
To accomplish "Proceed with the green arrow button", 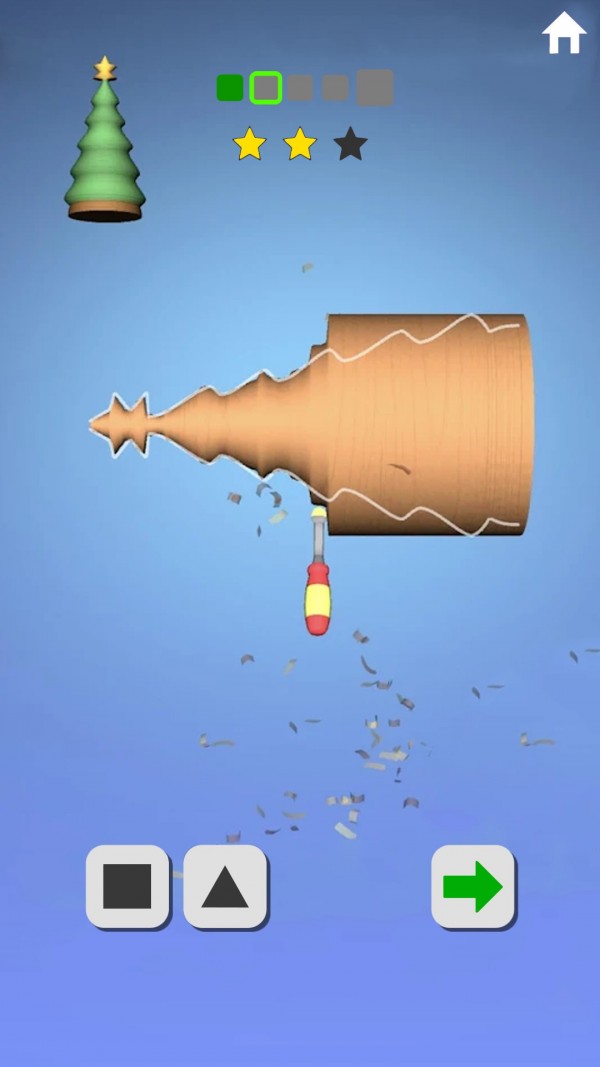I will coord(472,886).
